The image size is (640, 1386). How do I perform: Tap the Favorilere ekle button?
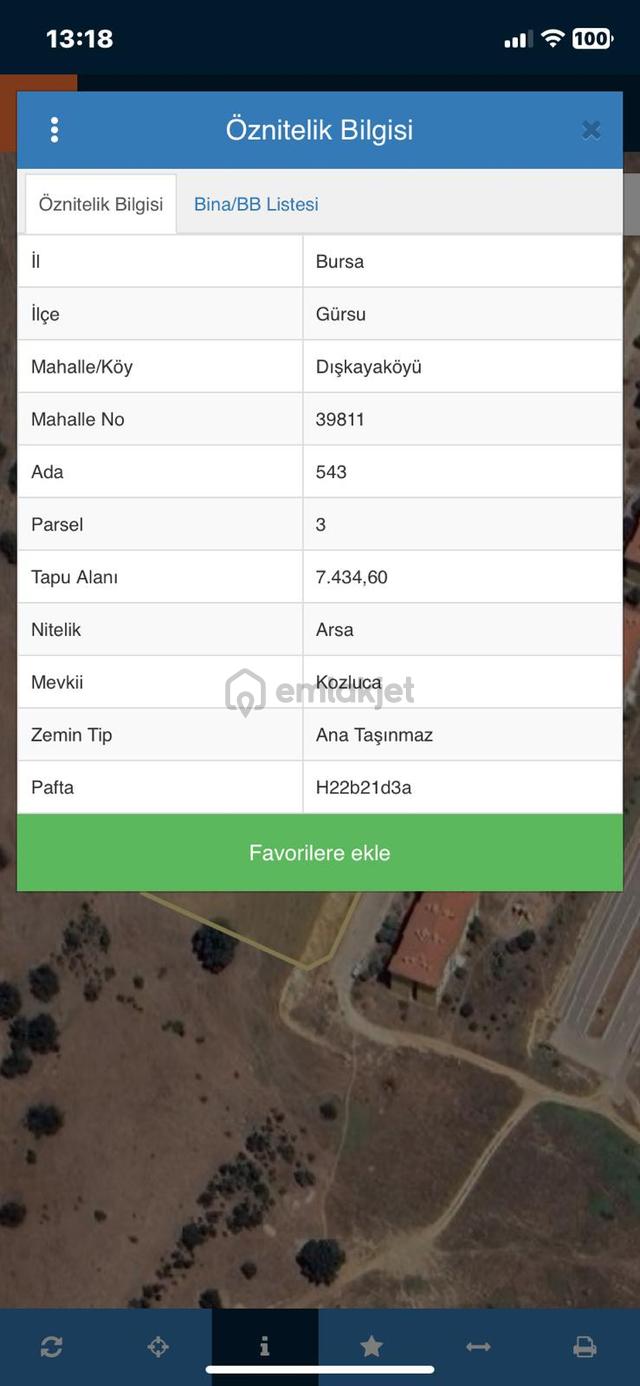pyautogui.click(x=320, y=853)
